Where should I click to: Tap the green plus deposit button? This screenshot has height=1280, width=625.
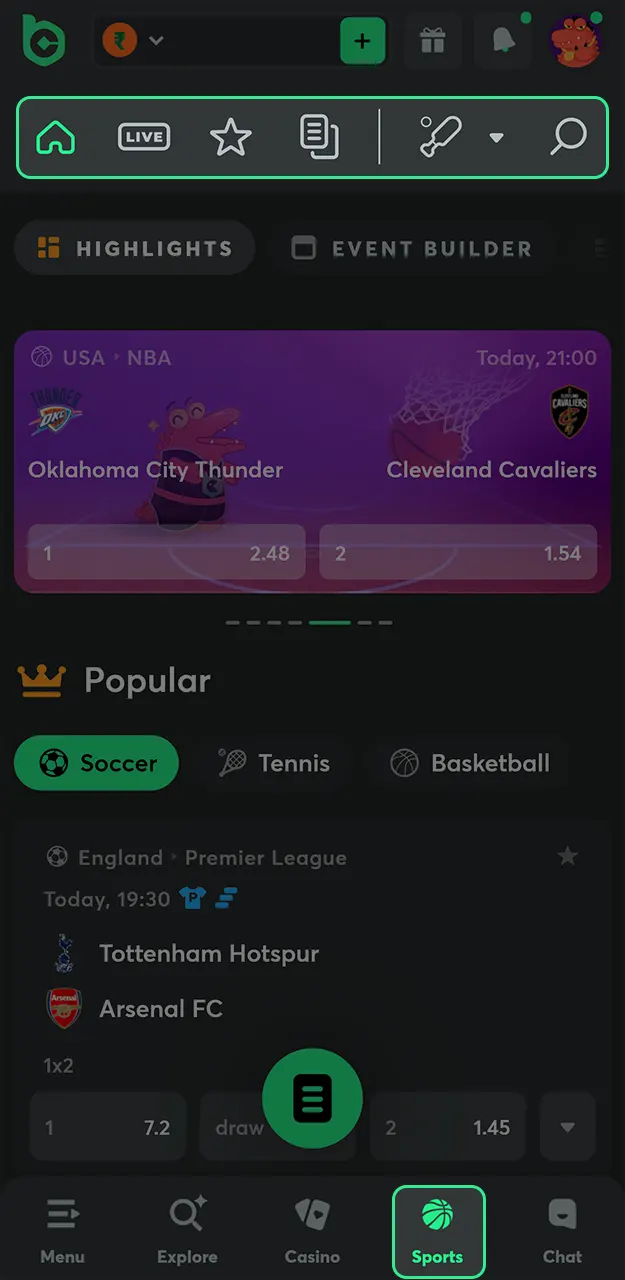362,42
